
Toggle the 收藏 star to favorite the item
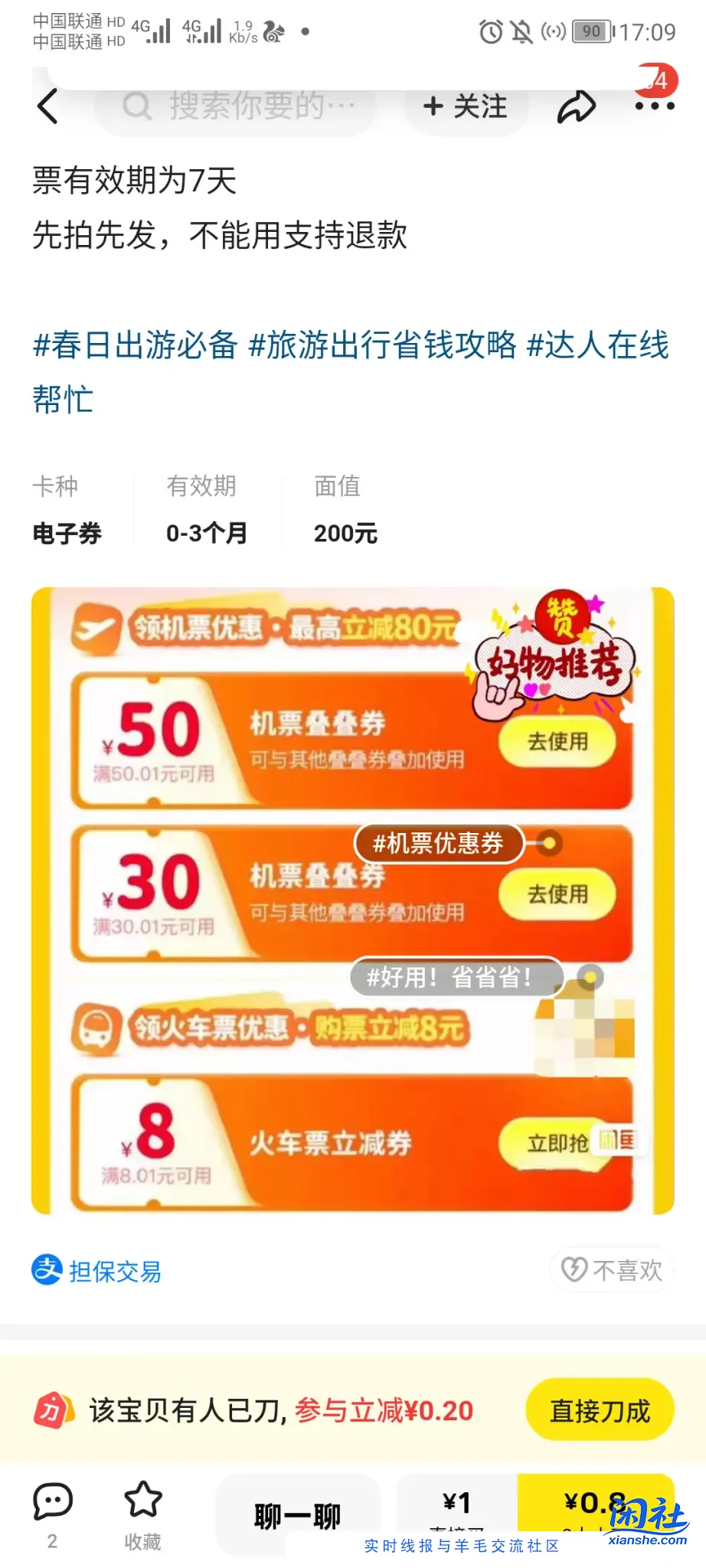(x=142, y=1501)
